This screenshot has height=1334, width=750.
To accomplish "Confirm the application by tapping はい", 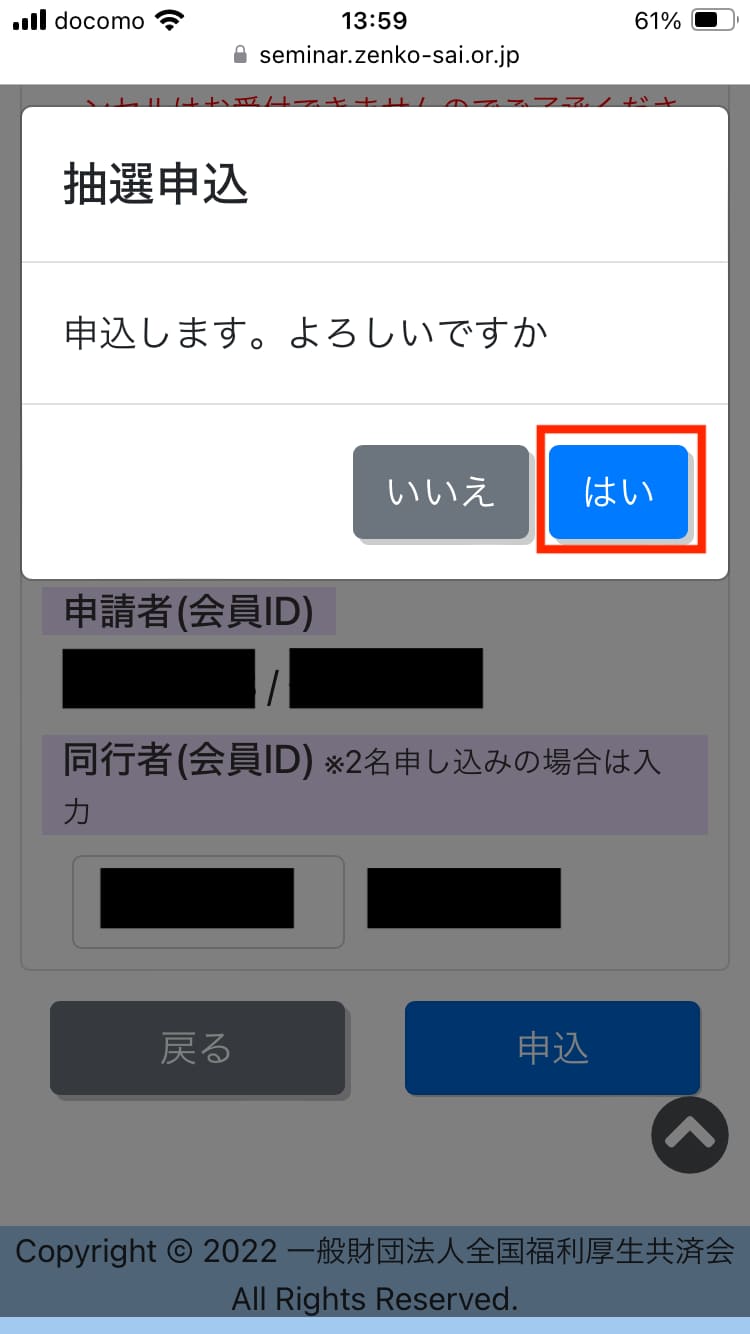I will 618,491.
